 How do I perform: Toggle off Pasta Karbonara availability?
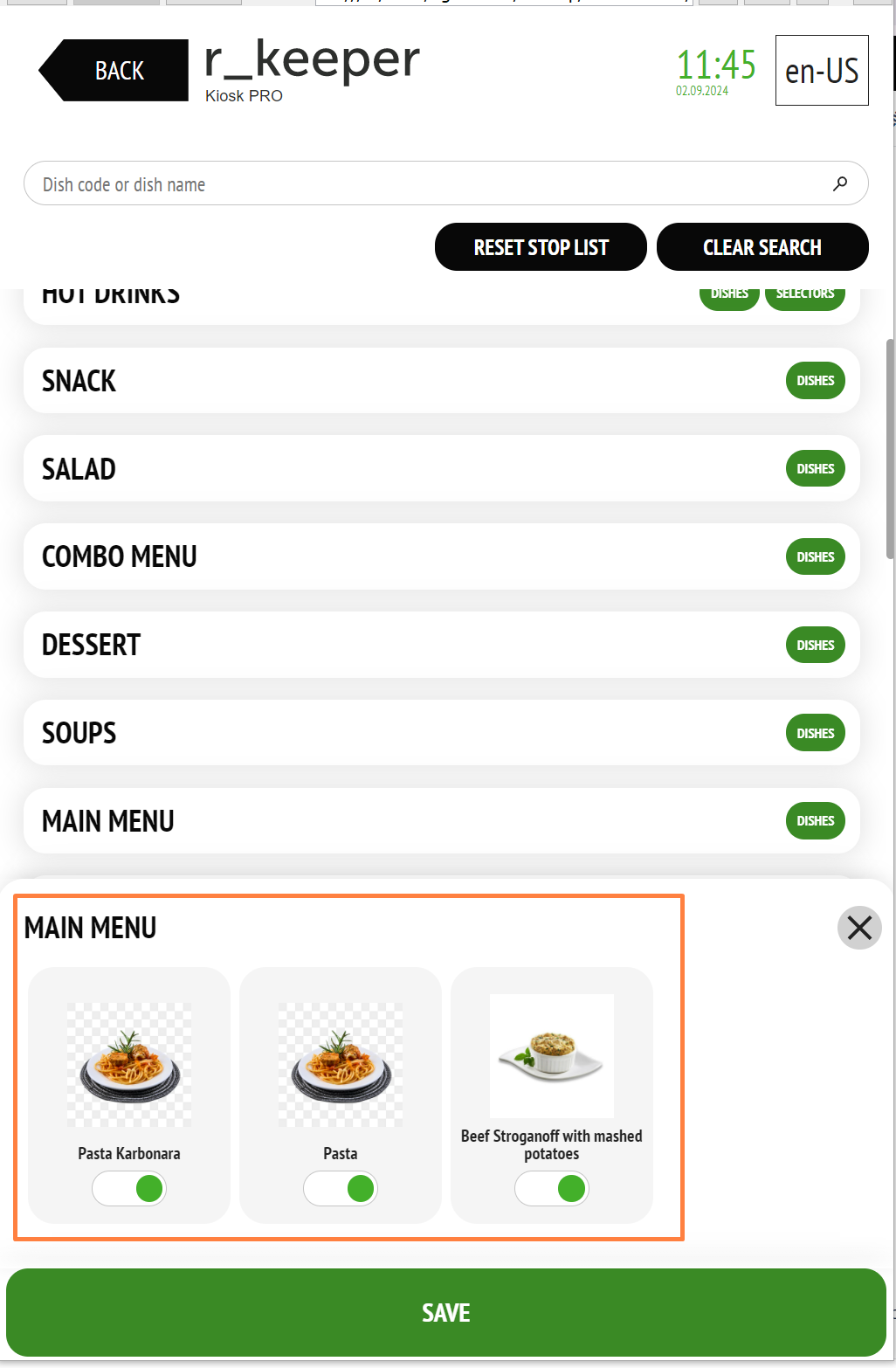[129, 1189]
